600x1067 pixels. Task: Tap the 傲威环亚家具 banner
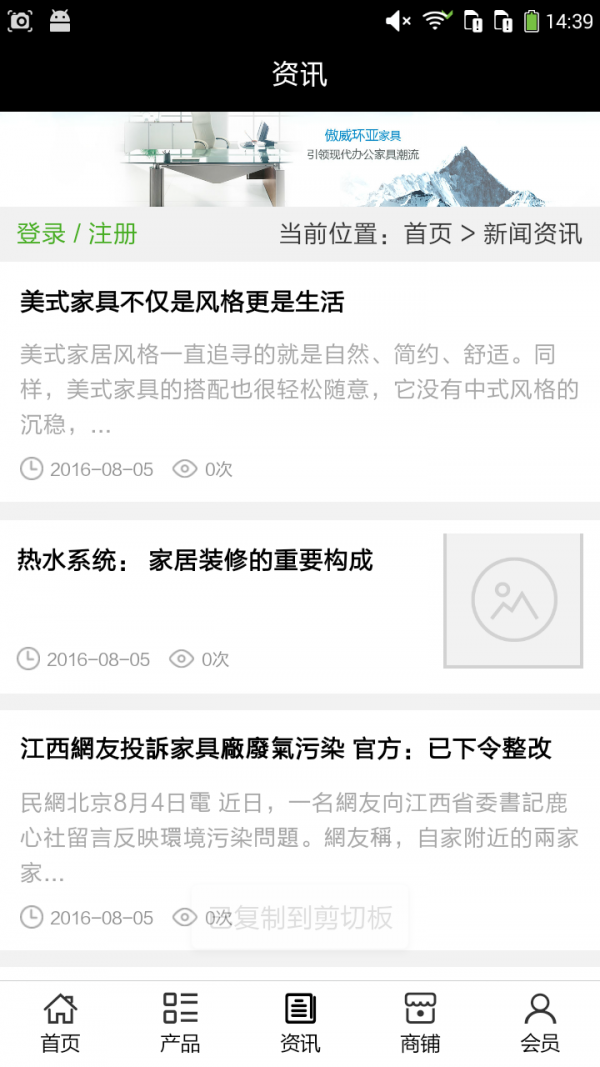(x=300, y=158)
